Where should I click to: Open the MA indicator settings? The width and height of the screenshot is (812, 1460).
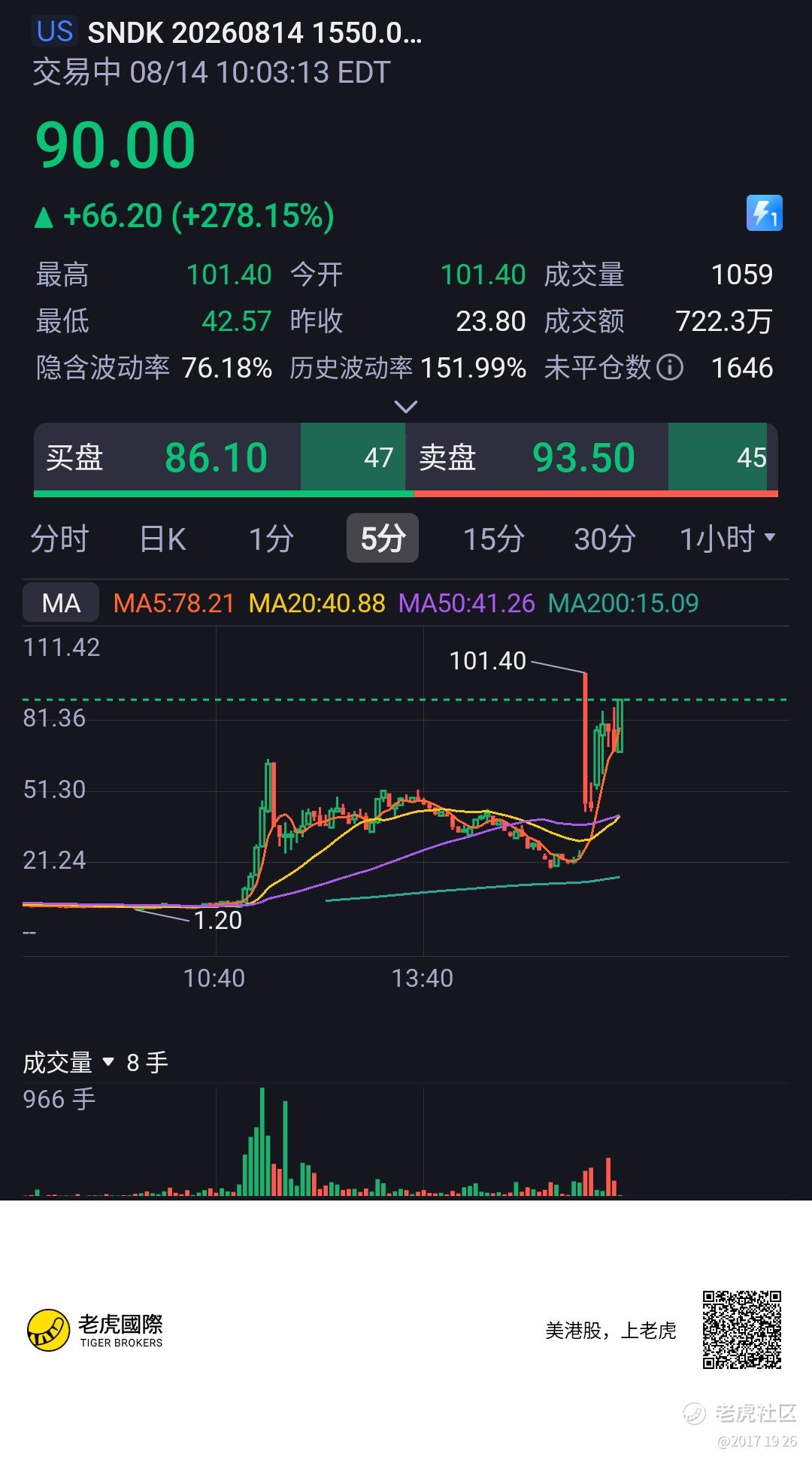click(61, 603)
